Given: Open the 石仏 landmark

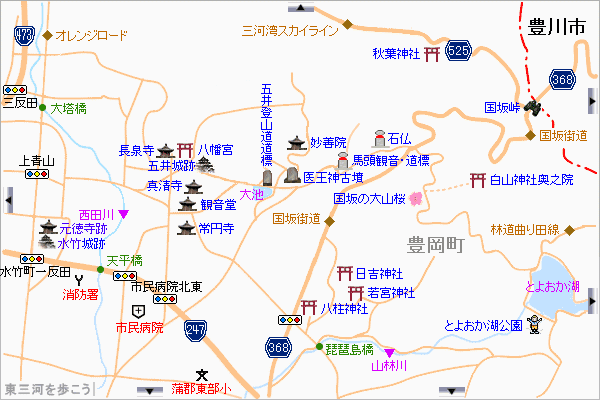Looking at the screenshot, I should point(378,138).
